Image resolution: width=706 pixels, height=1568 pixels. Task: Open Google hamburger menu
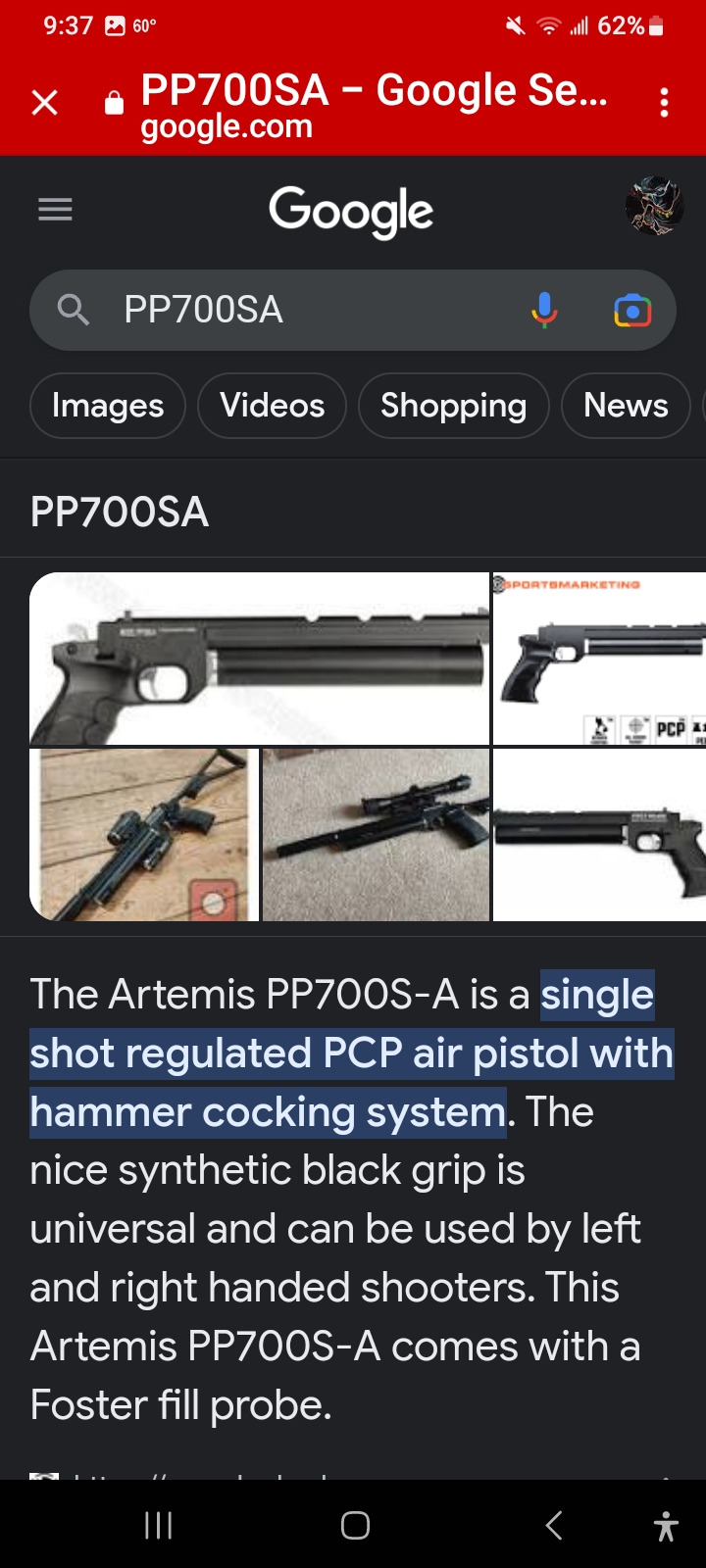pos(55,209)
